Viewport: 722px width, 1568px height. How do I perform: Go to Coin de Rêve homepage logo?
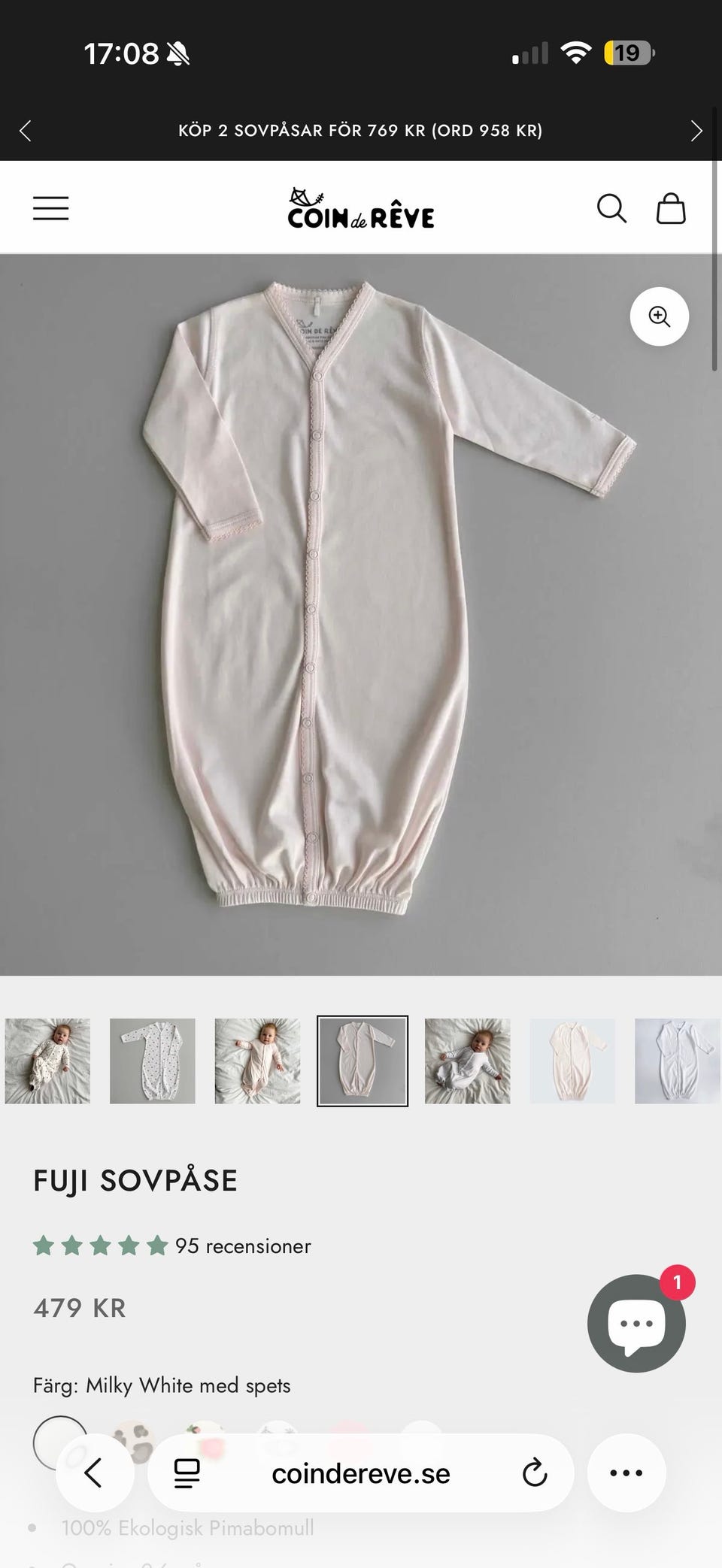tap(361, 208)
